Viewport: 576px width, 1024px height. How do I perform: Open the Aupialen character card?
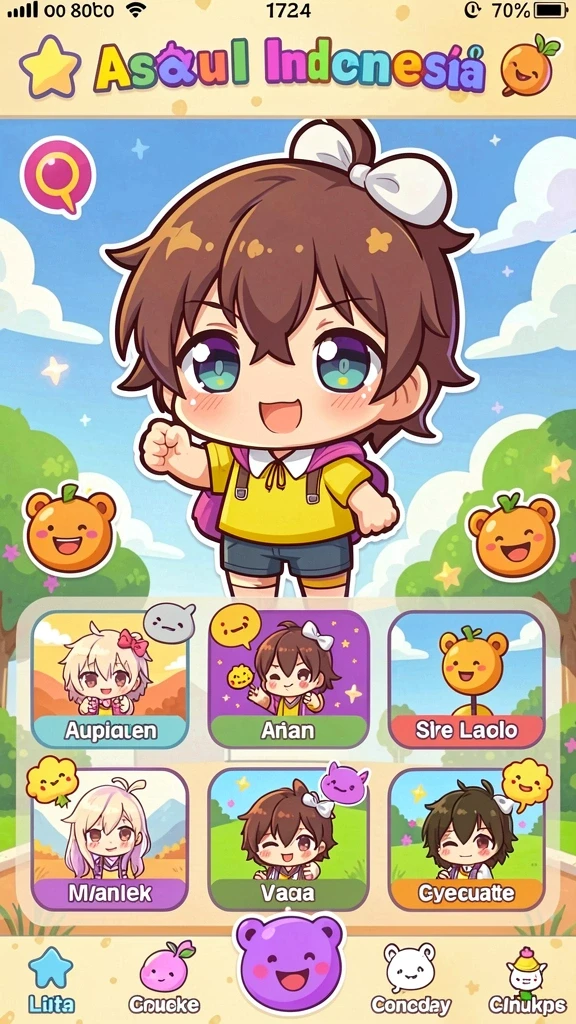tap(110, 679)
